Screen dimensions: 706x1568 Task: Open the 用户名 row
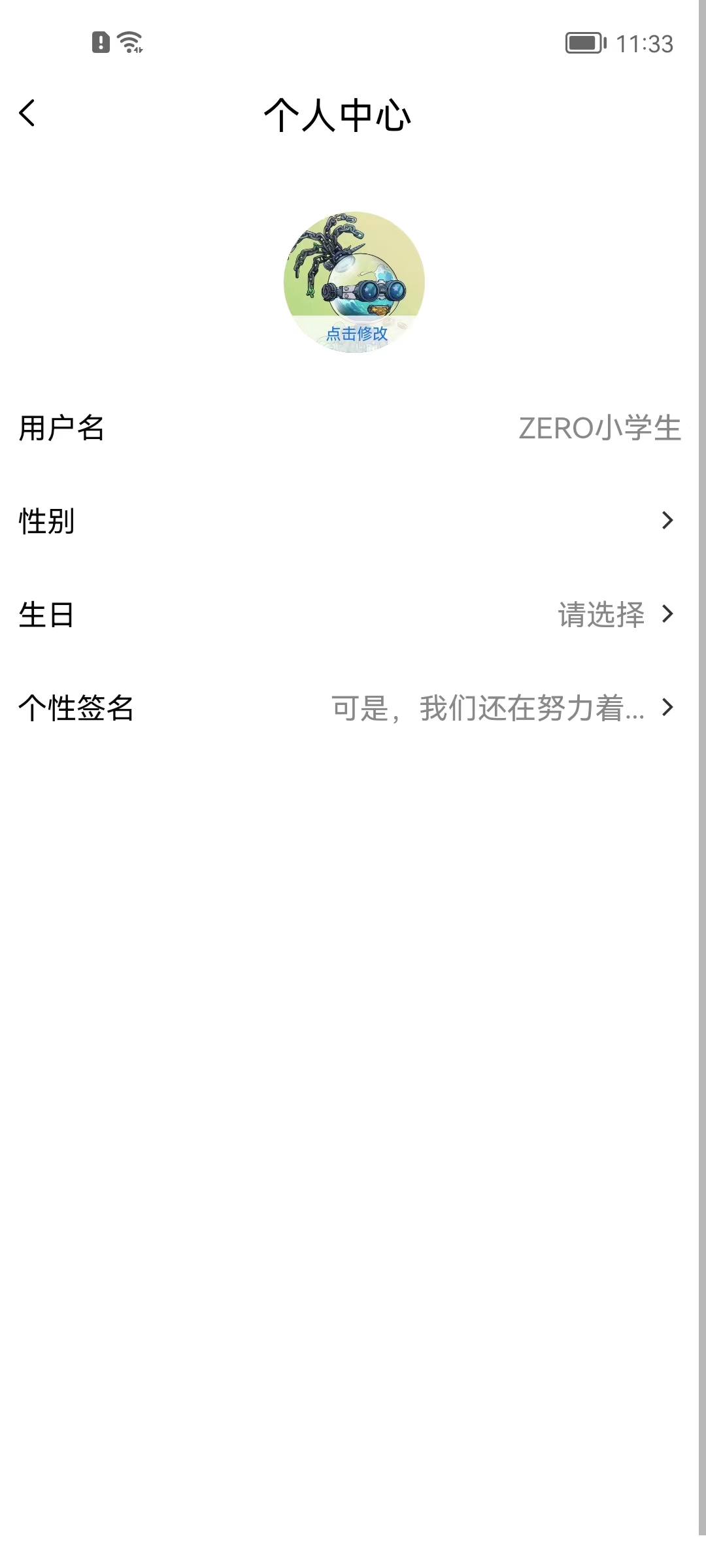coord(353,429)
